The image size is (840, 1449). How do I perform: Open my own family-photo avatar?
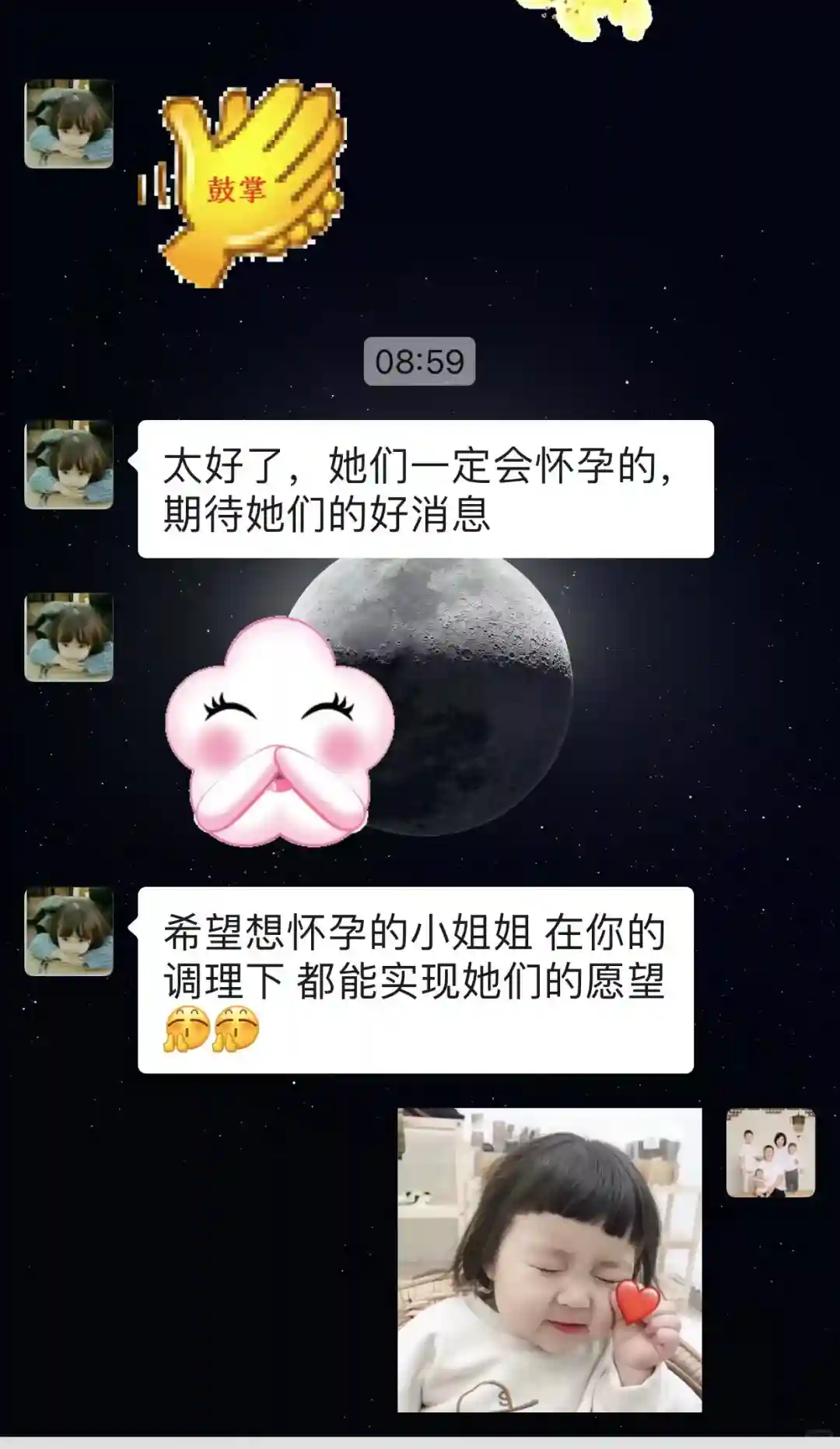tap(770, 1153)
